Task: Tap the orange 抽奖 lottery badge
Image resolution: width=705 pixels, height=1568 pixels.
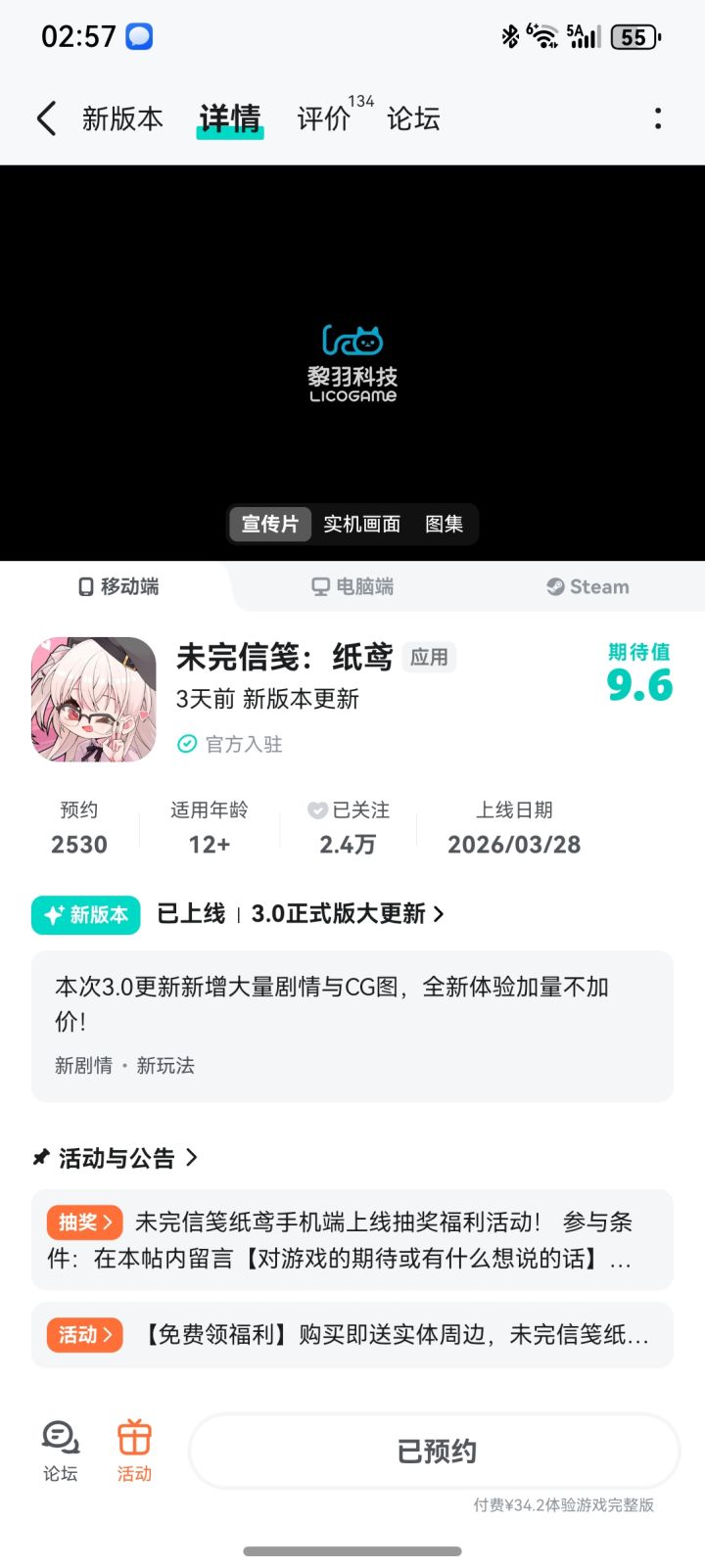Action: click(84, 1222)
